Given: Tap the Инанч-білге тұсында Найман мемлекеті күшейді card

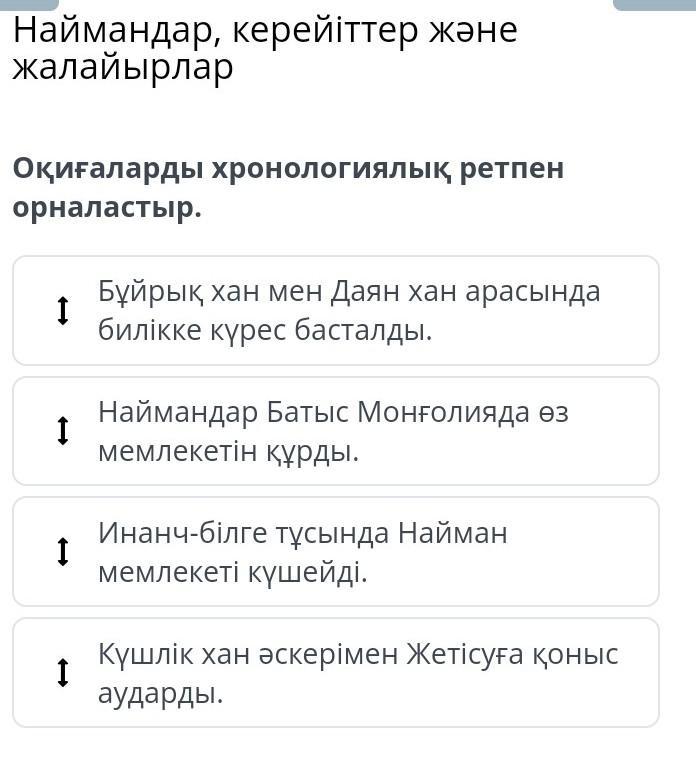Looking at the screenshot, I should [x=335, y=552].
